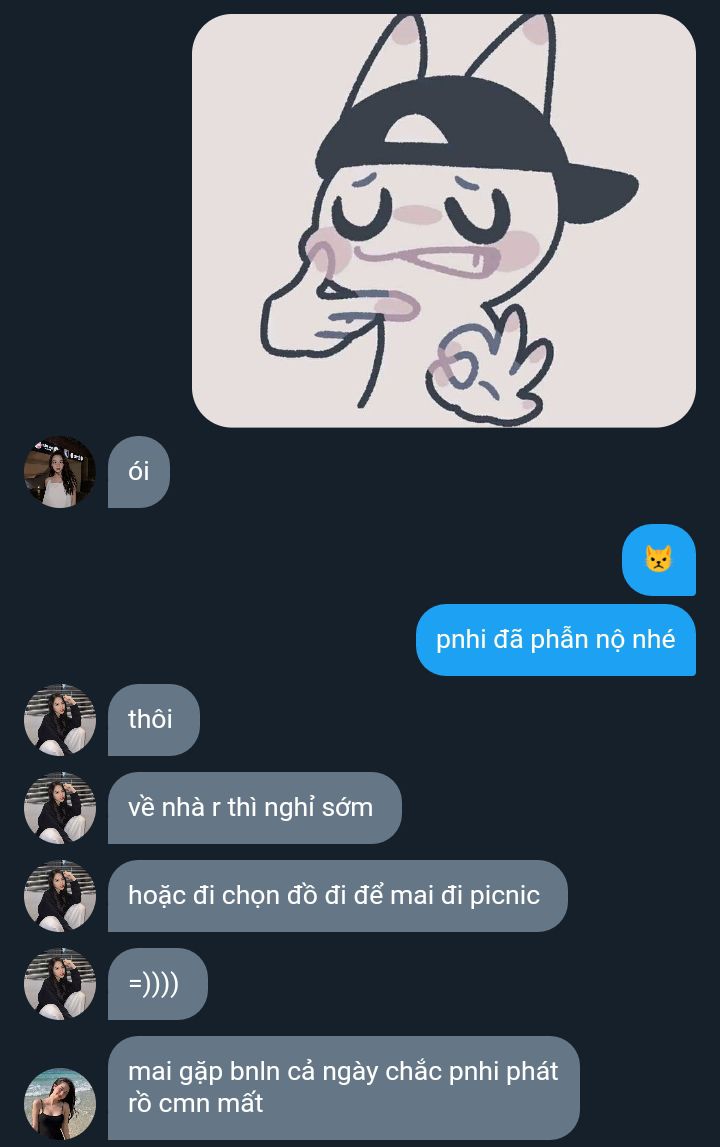Open the avatar next to the "ói" message
This screenshot has width=720, height=1147.
[60, 472]
